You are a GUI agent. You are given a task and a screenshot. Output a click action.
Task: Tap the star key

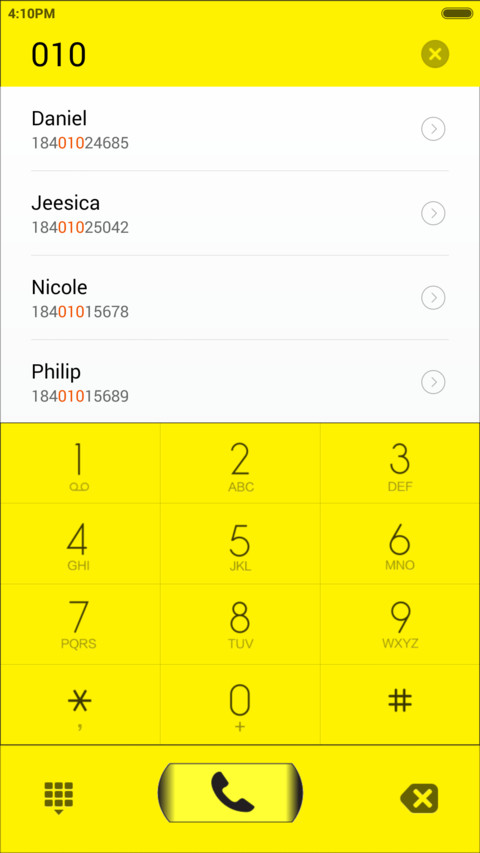click(x=80, y=704)
